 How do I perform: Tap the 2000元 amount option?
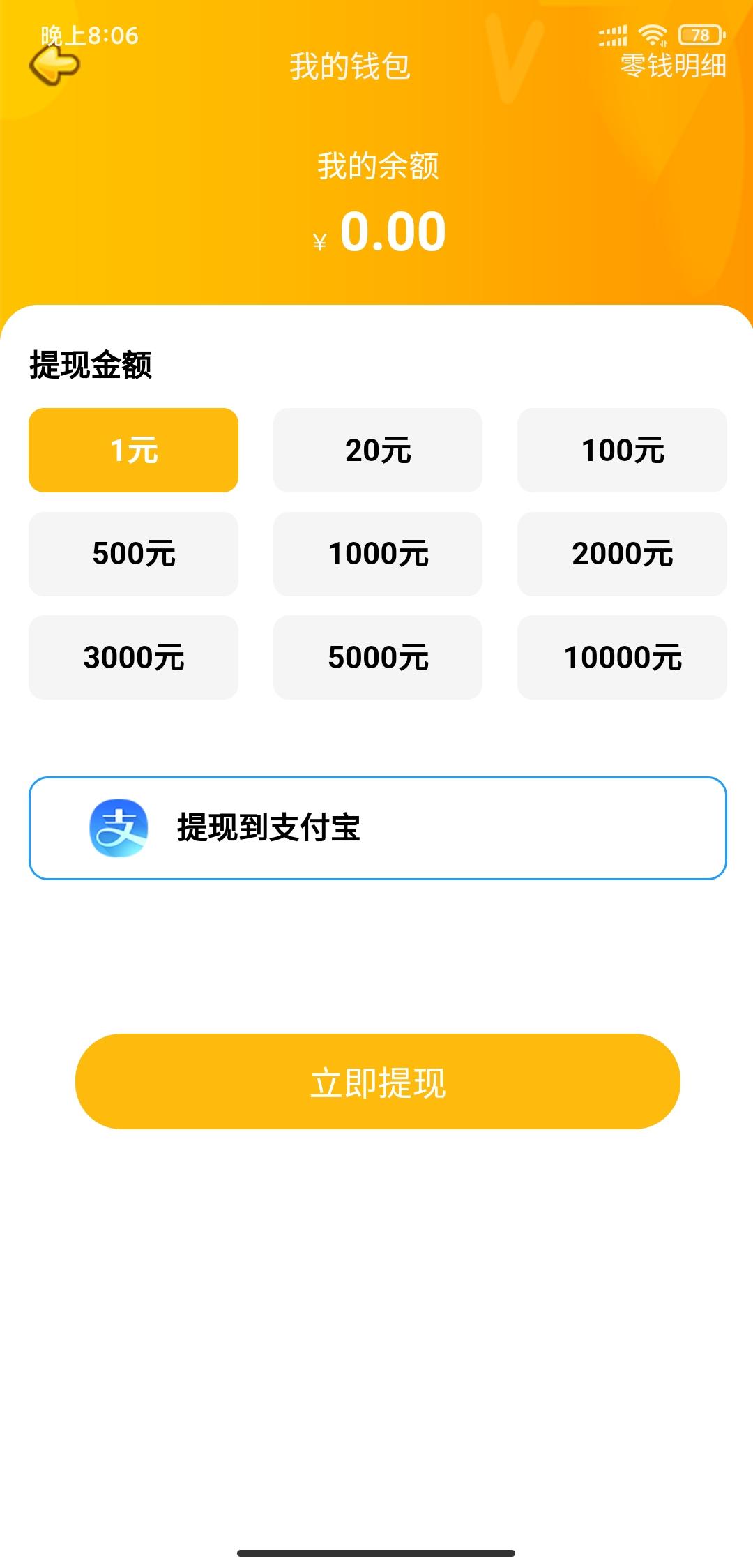tap(622, 554)
